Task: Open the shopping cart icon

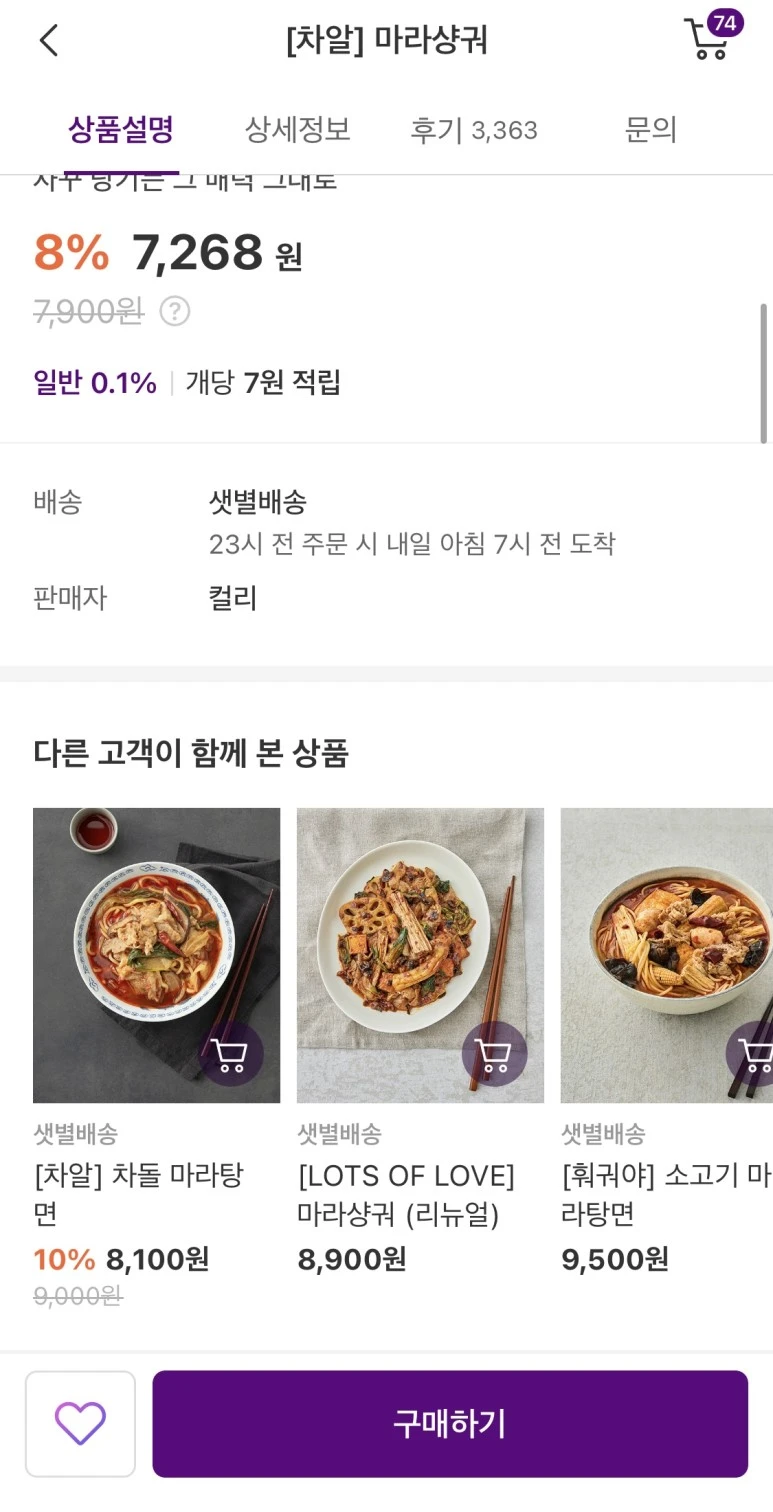Action: [707, 42]
